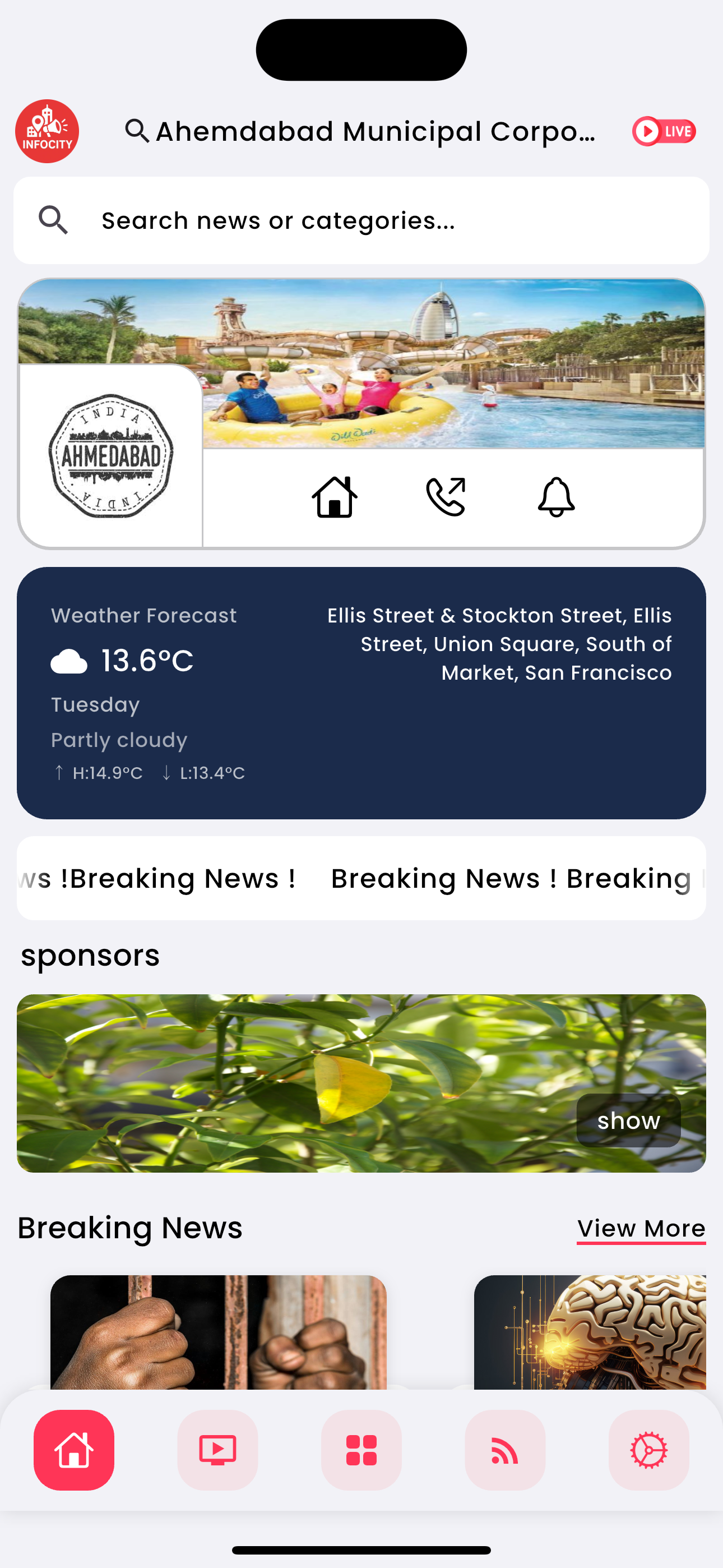Open the LIVE stream button
Screen dimensions: 723x1568
(x=664, y=131)
